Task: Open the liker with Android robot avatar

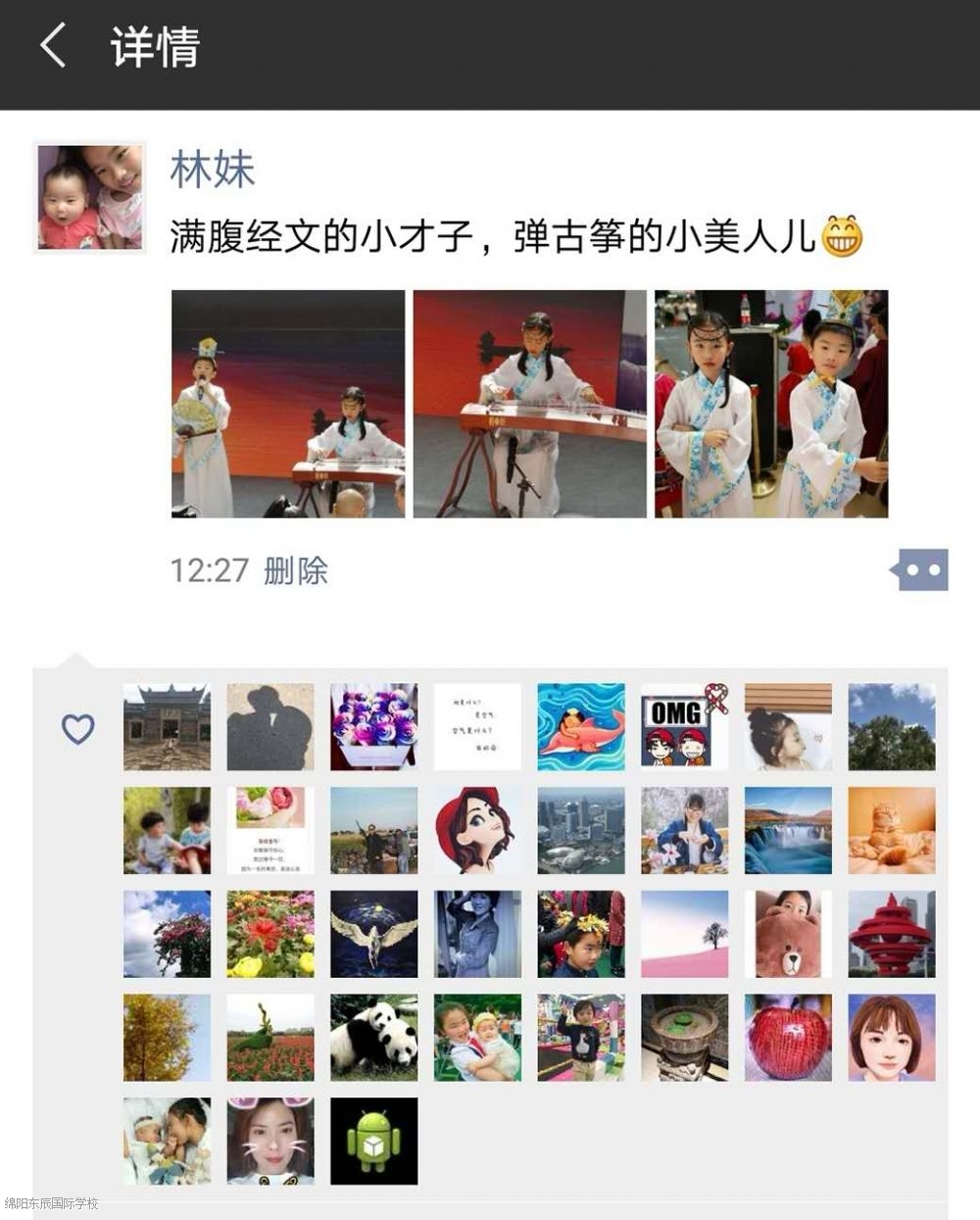Action: (x=373, y=1142)
